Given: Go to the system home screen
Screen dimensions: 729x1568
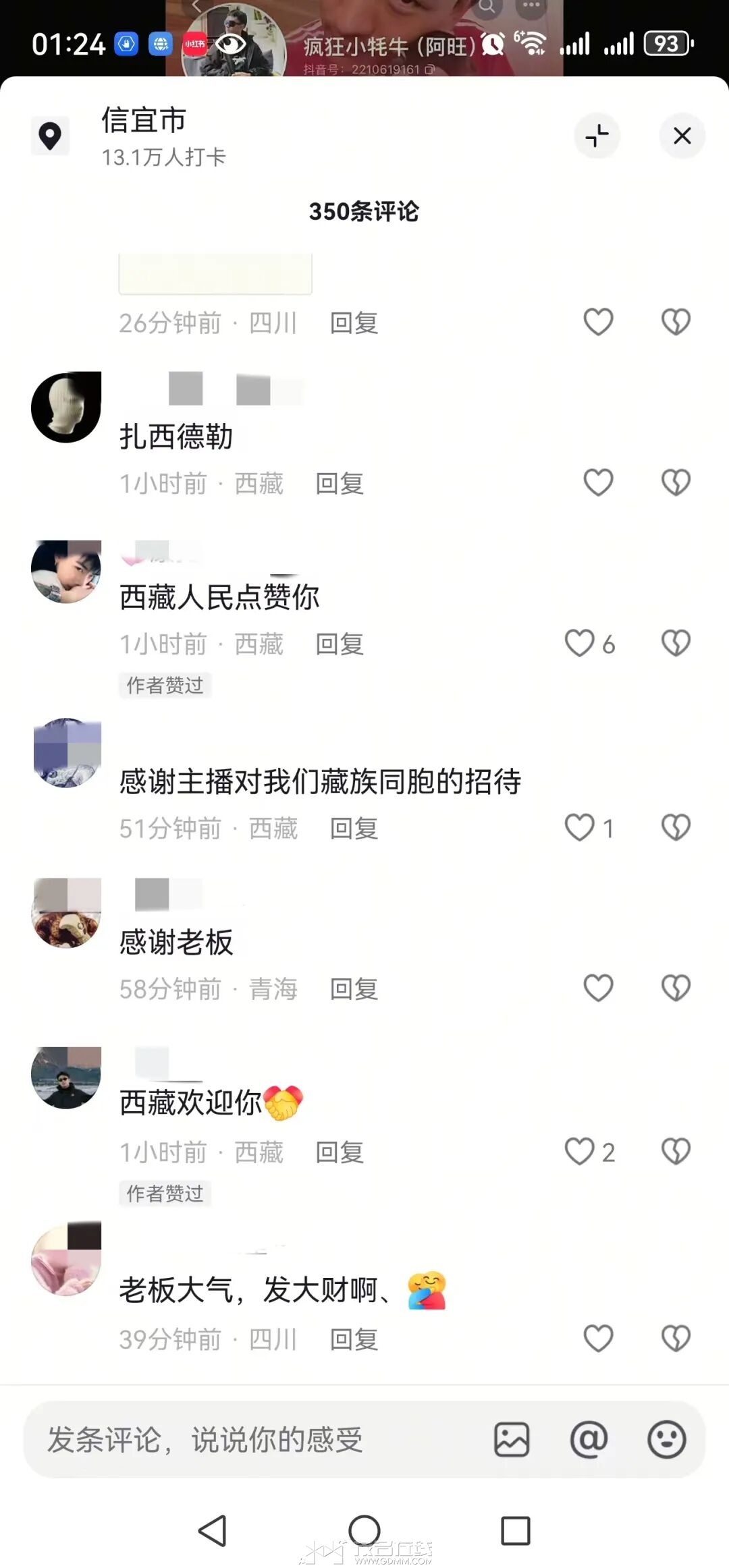Looking at the screenshot, I should [x=364, y=1530].
